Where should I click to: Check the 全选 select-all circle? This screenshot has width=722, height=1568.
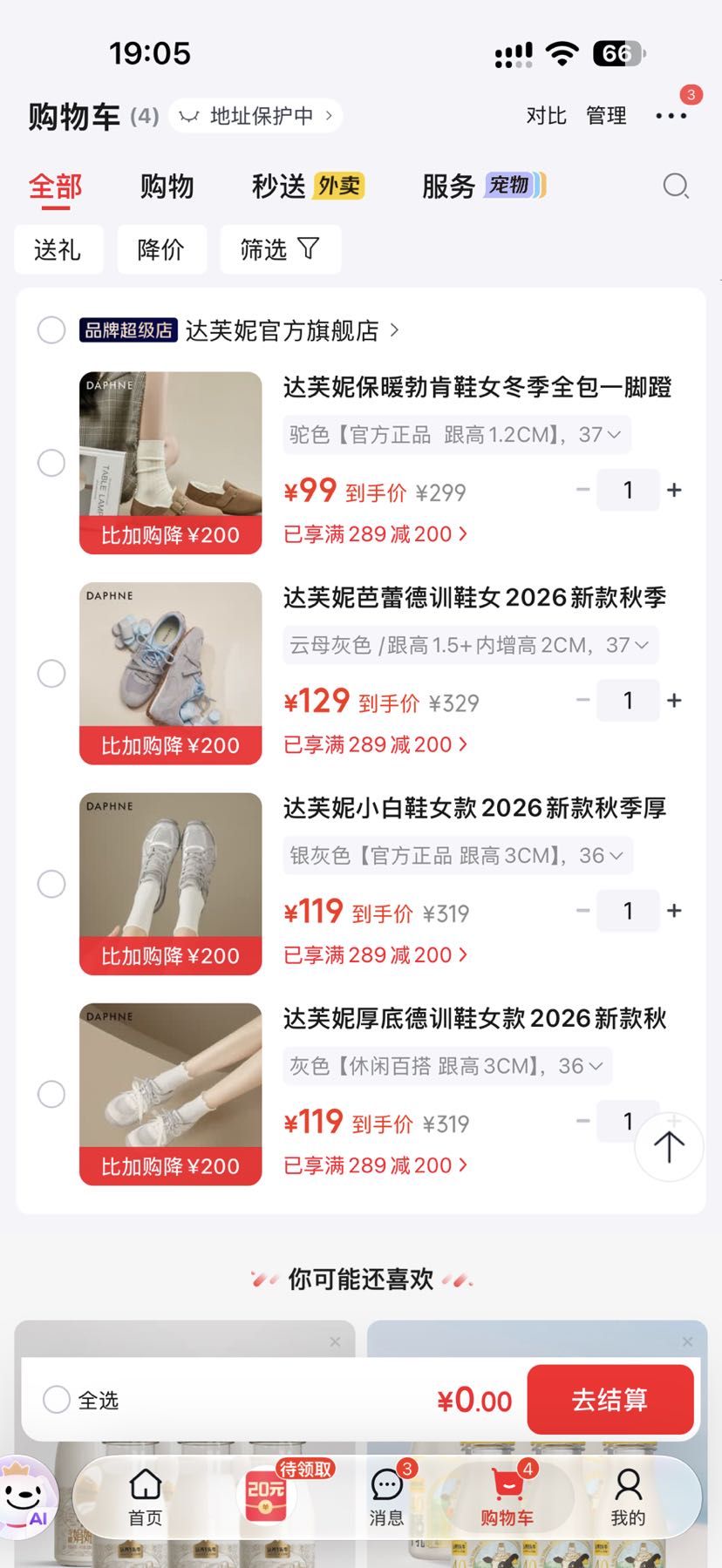[57, 1399]
